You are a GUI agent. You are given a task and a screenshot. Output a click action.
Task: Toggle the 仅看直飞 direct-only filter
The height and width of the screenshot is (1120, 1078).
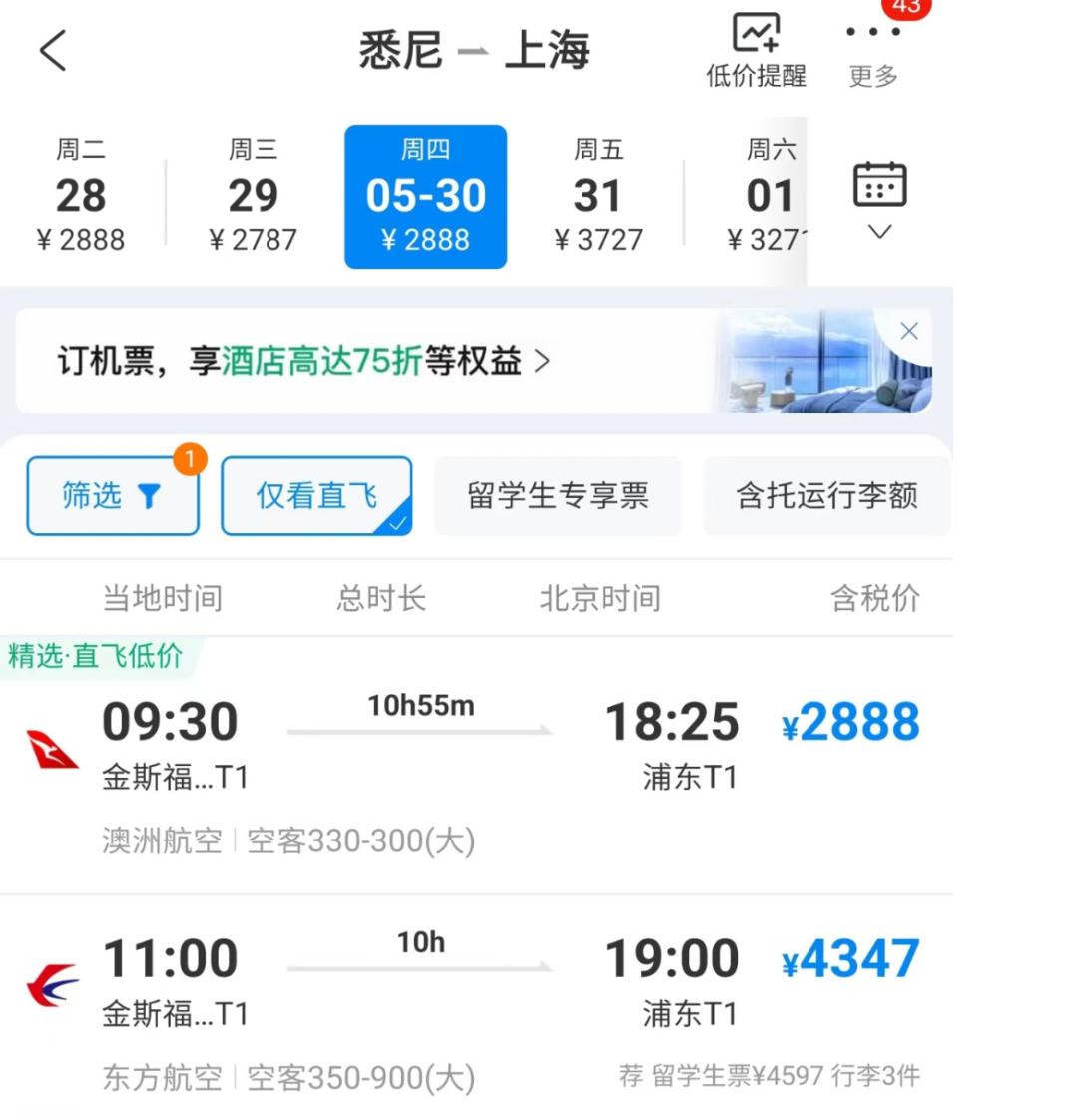coord(316,495)
